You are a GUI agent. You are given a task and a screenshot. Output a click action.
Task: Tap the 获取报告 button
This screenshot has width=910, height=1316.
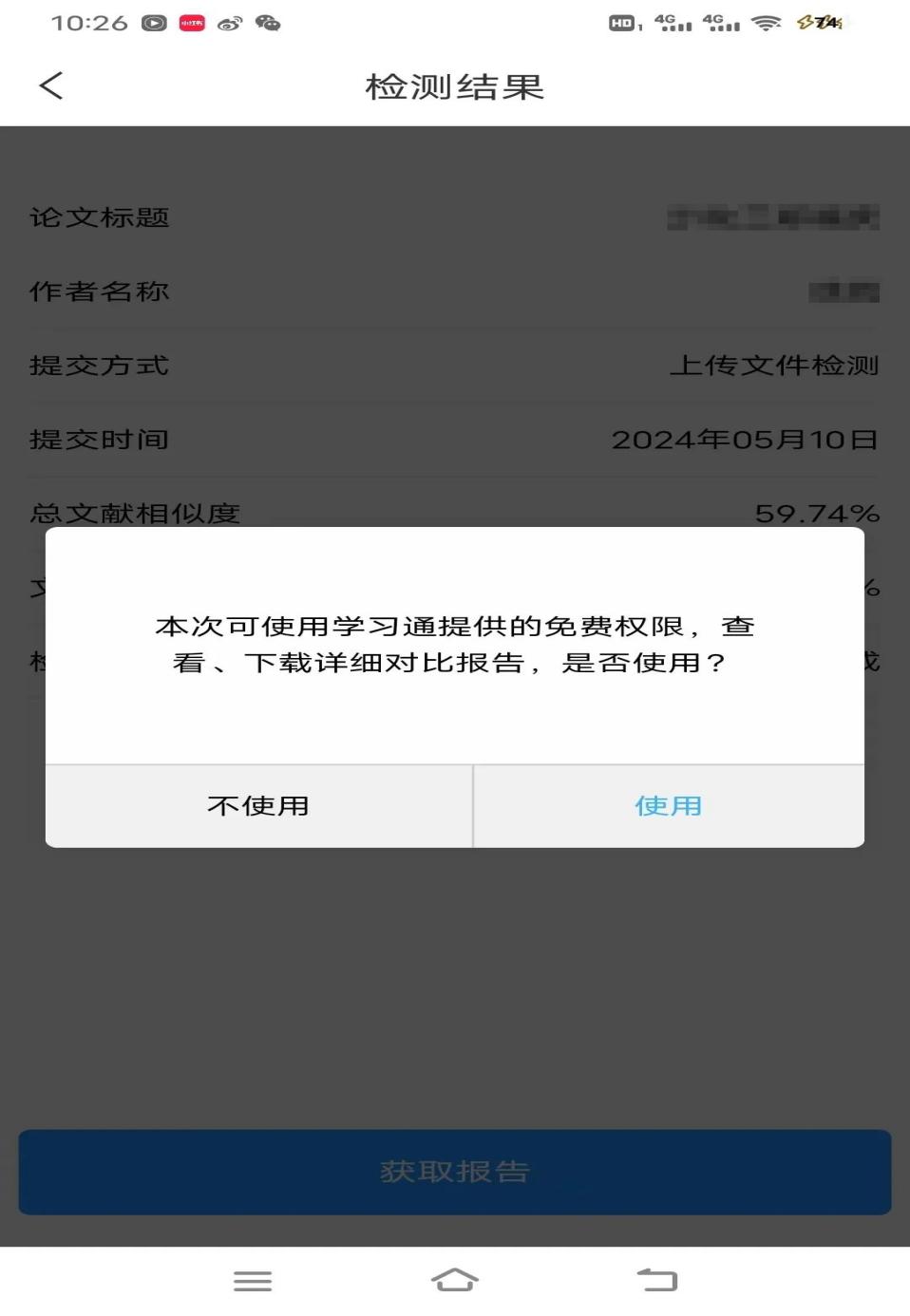tap(454, 1172)
